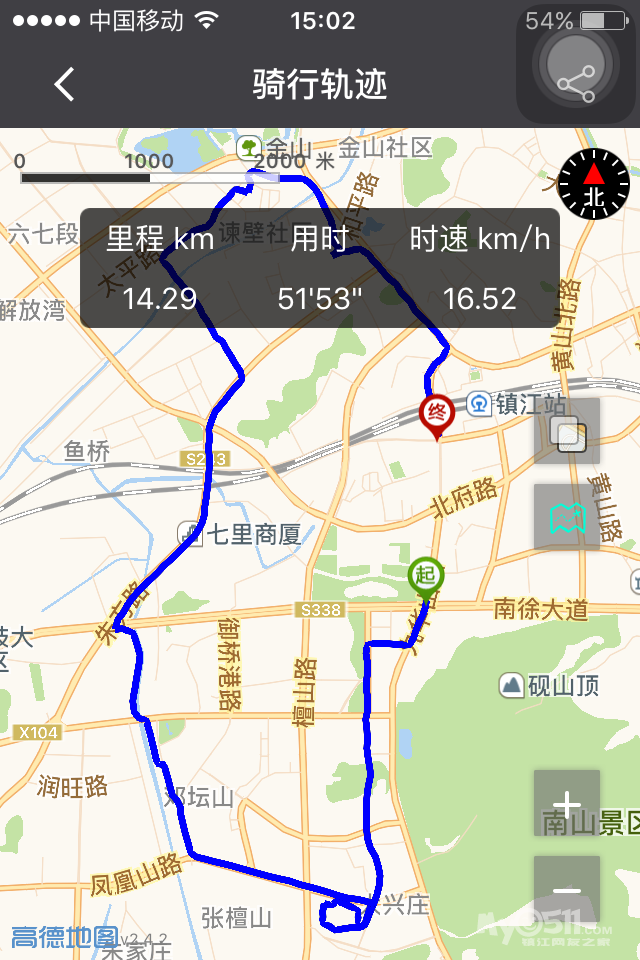Select the green 起 start marker
Screen dimensions: 640x960
(x=425, y=575)
